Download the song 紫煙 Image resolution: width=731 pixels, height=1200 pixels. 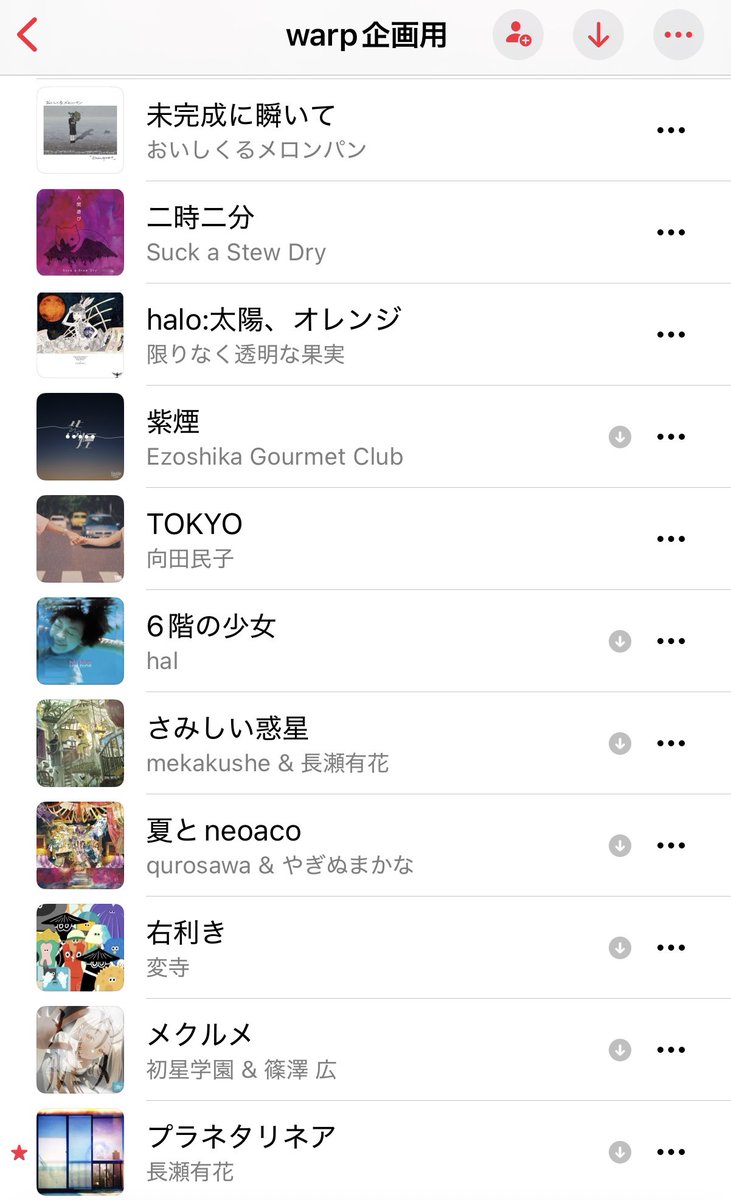pos(620,437)
